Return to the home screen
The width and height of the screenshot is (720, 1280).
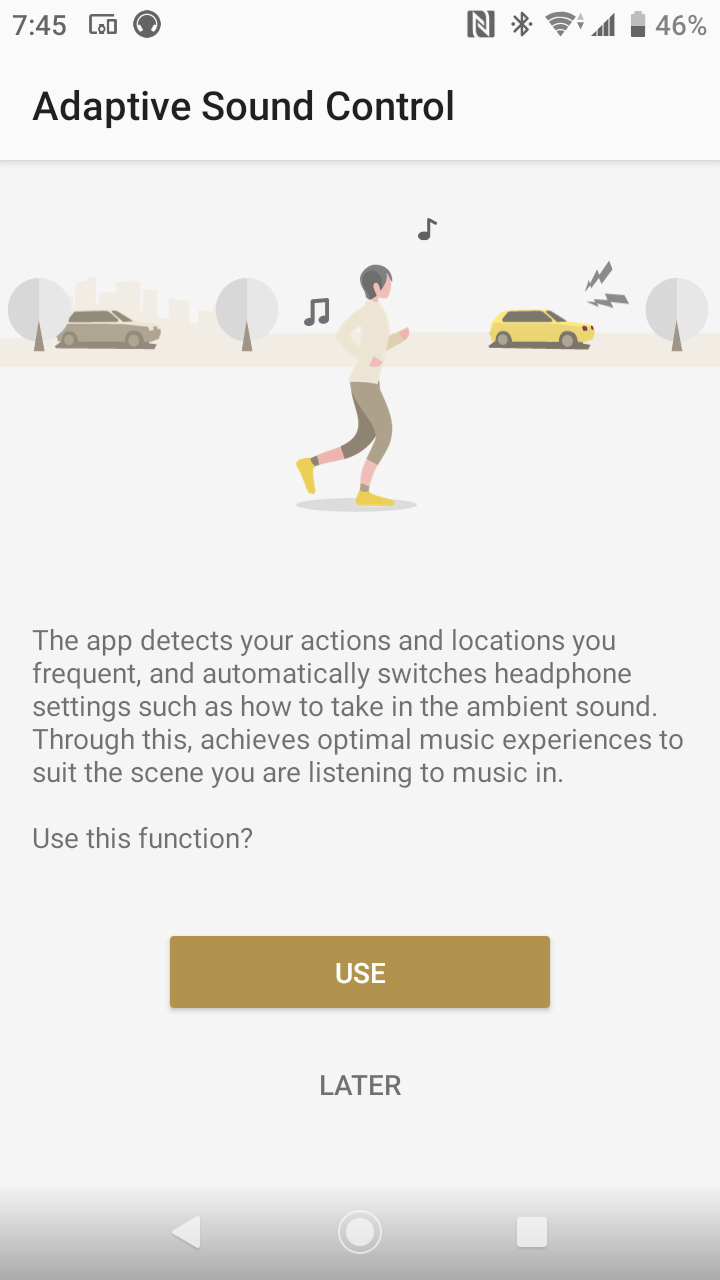pyautogui.click(x=360, y=1232)
